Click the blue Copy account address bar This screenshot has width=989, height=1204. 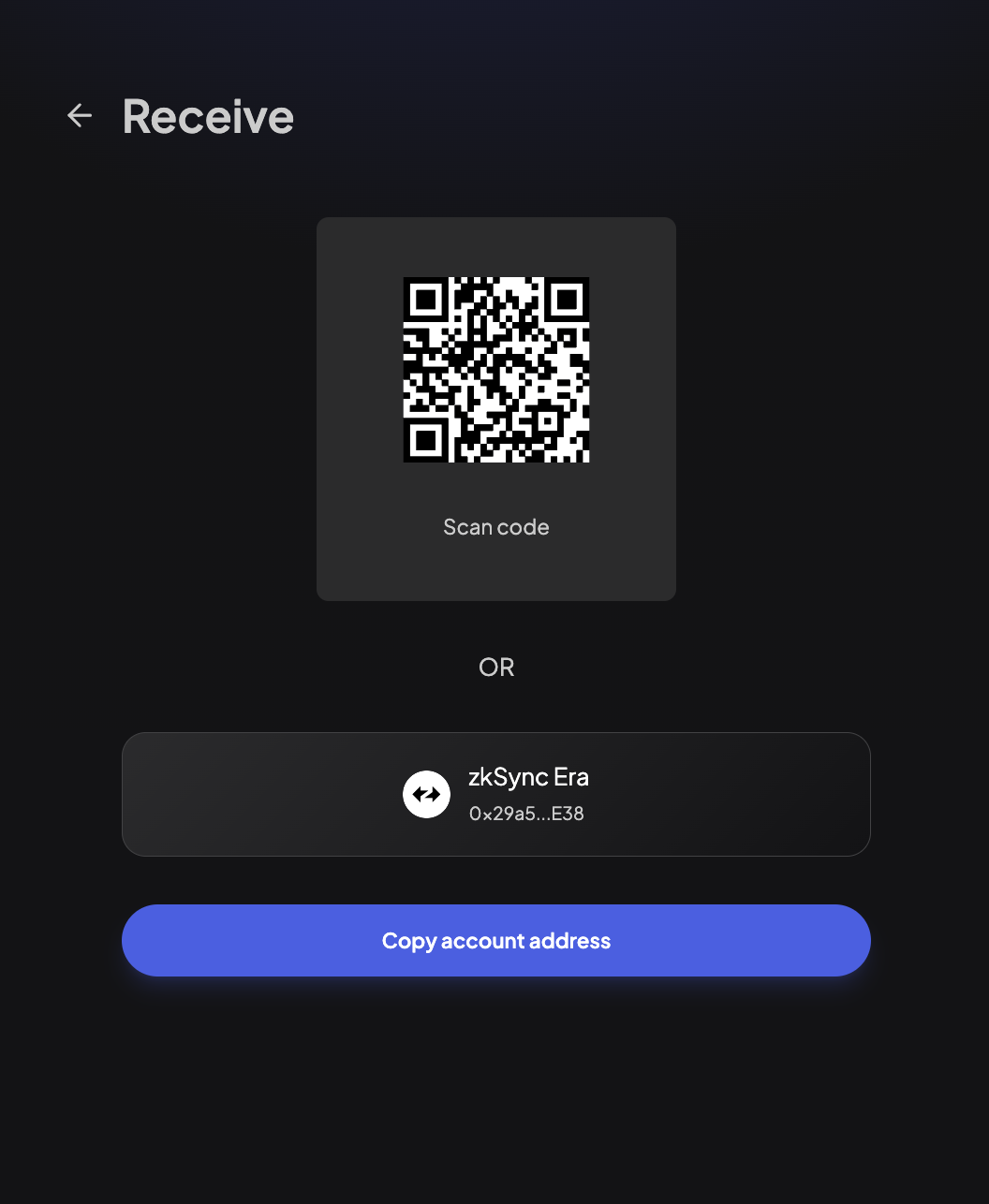coord(496,940)
